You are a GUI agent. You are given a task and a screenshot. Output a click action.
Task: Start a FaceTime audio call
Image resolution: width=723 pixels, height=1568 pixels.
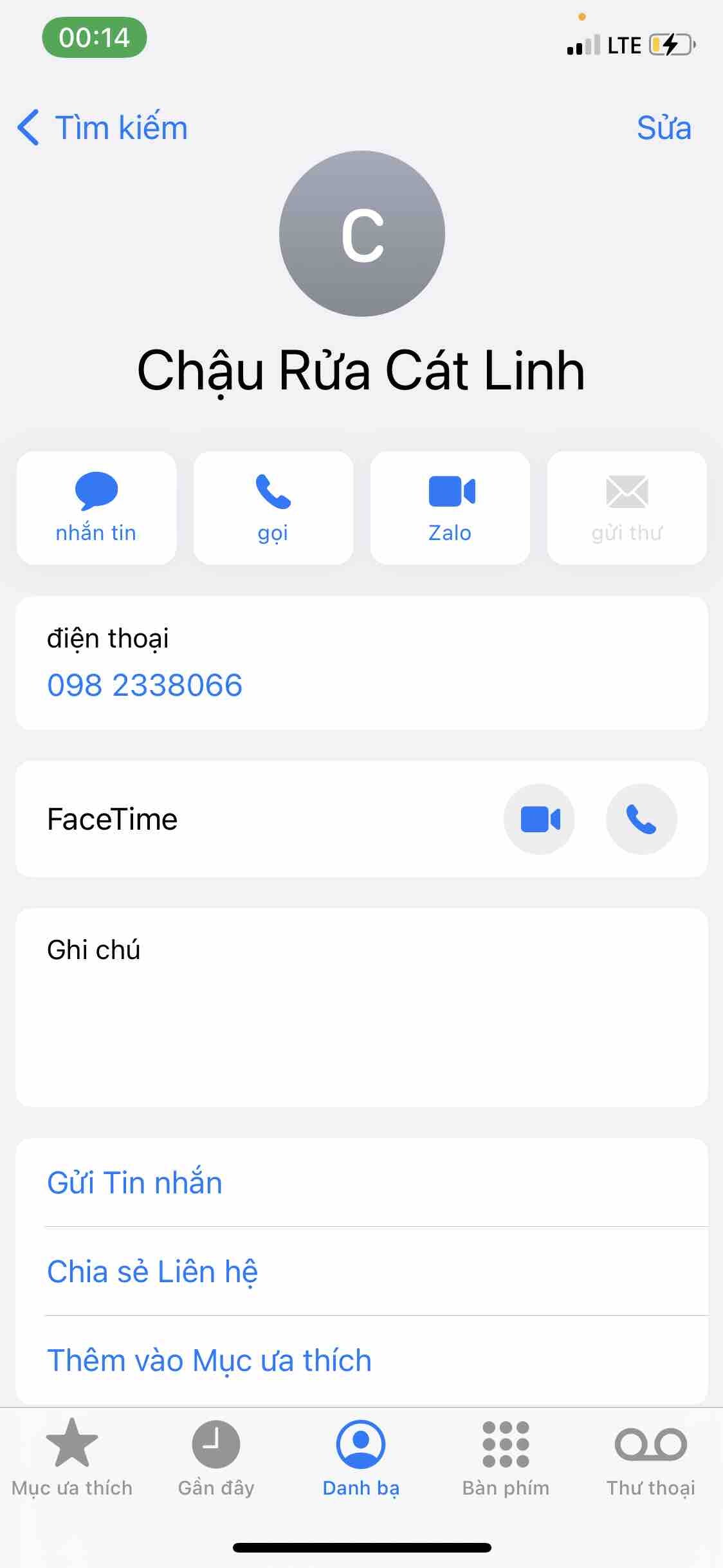click(x=641, y=819)
